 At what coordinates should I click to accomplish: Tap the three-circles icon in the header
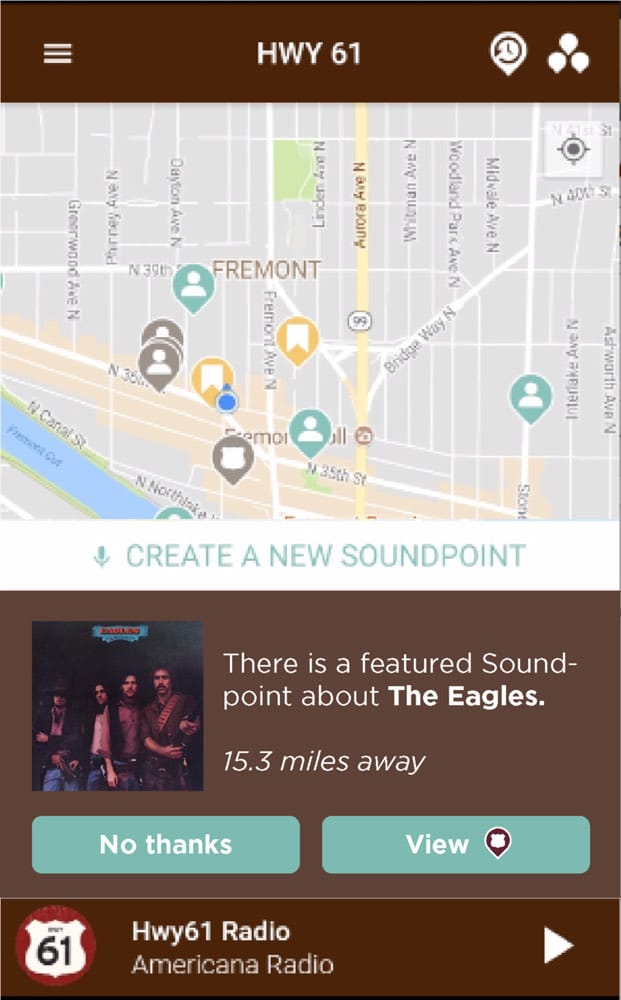[568, 54]
